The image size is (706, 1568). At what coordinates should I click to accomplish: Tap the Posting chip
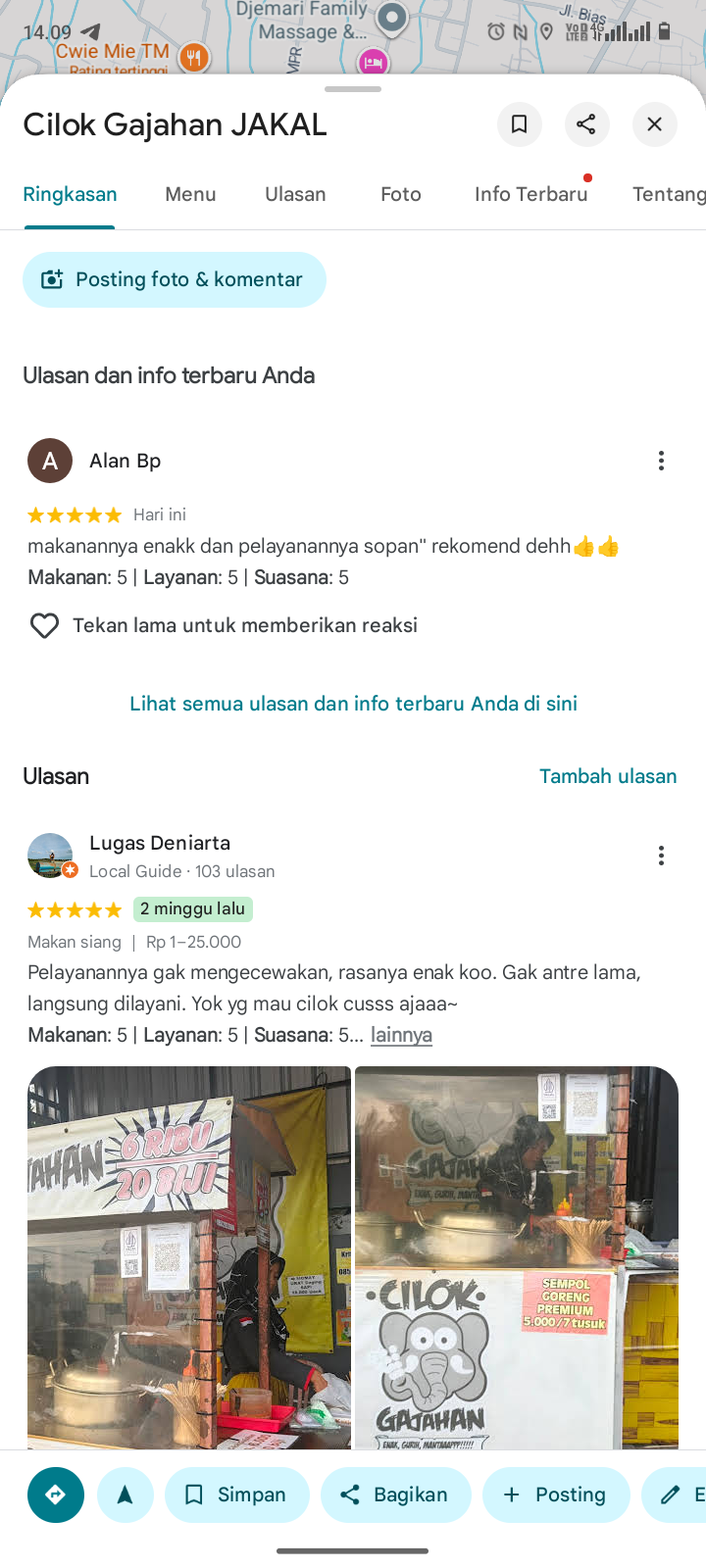[x=555, y=1494]
